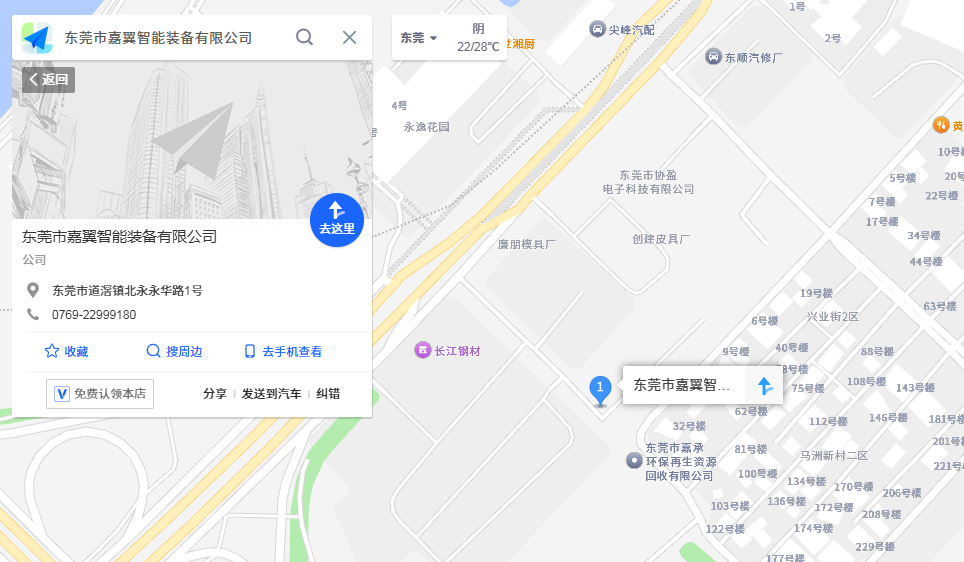Open the 东莞 city dropdown
Viewport: 964px width, 562px height.
[419, 39]
